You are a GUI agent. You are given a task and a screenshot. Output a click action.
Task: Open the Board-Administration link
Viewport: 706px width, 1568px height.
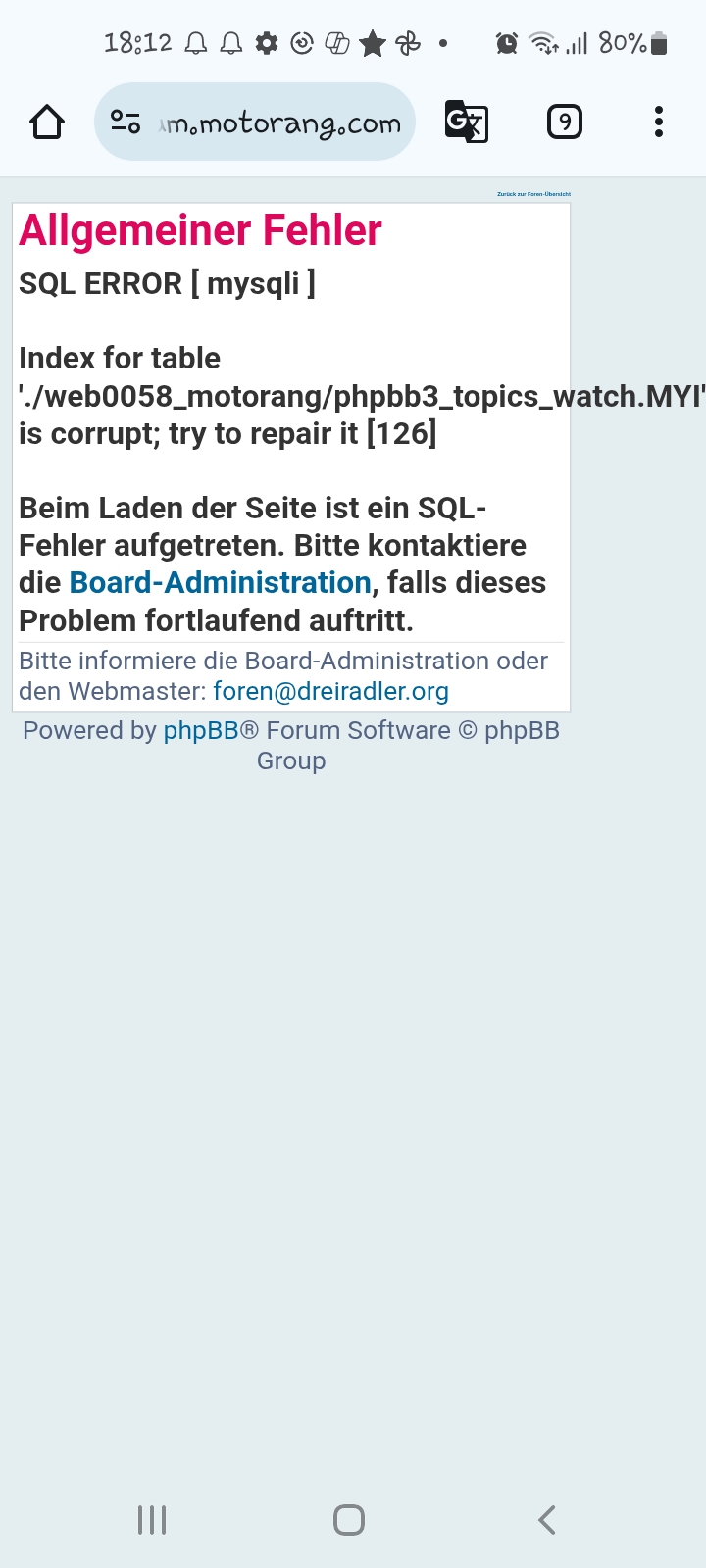click(220, 583)
